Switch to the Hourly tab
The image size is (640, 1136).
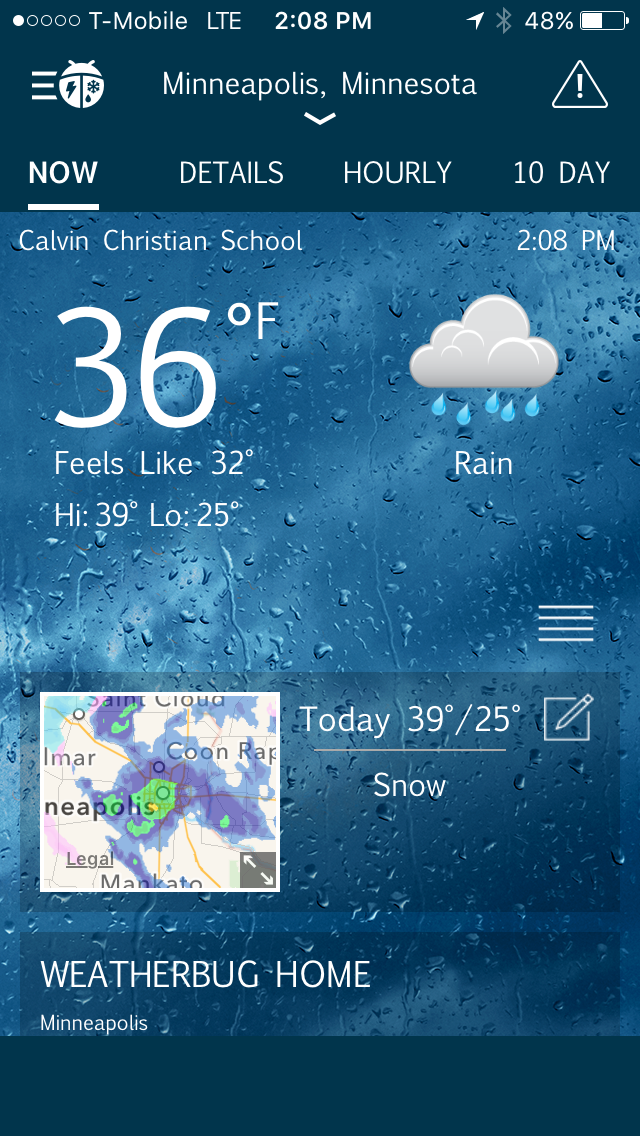[397, 173]
